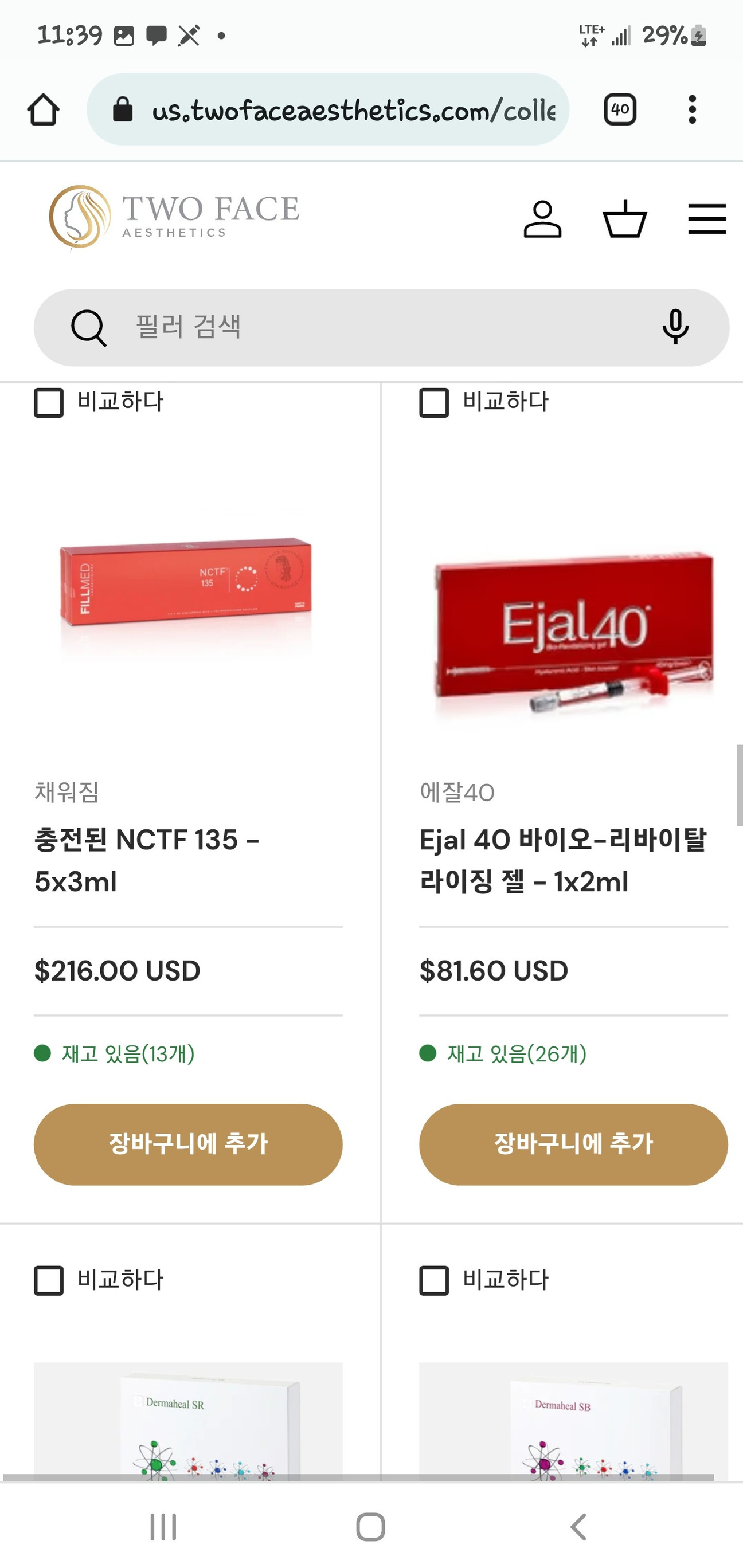
Task: Open the browser home page
Action: click(43, 110)
